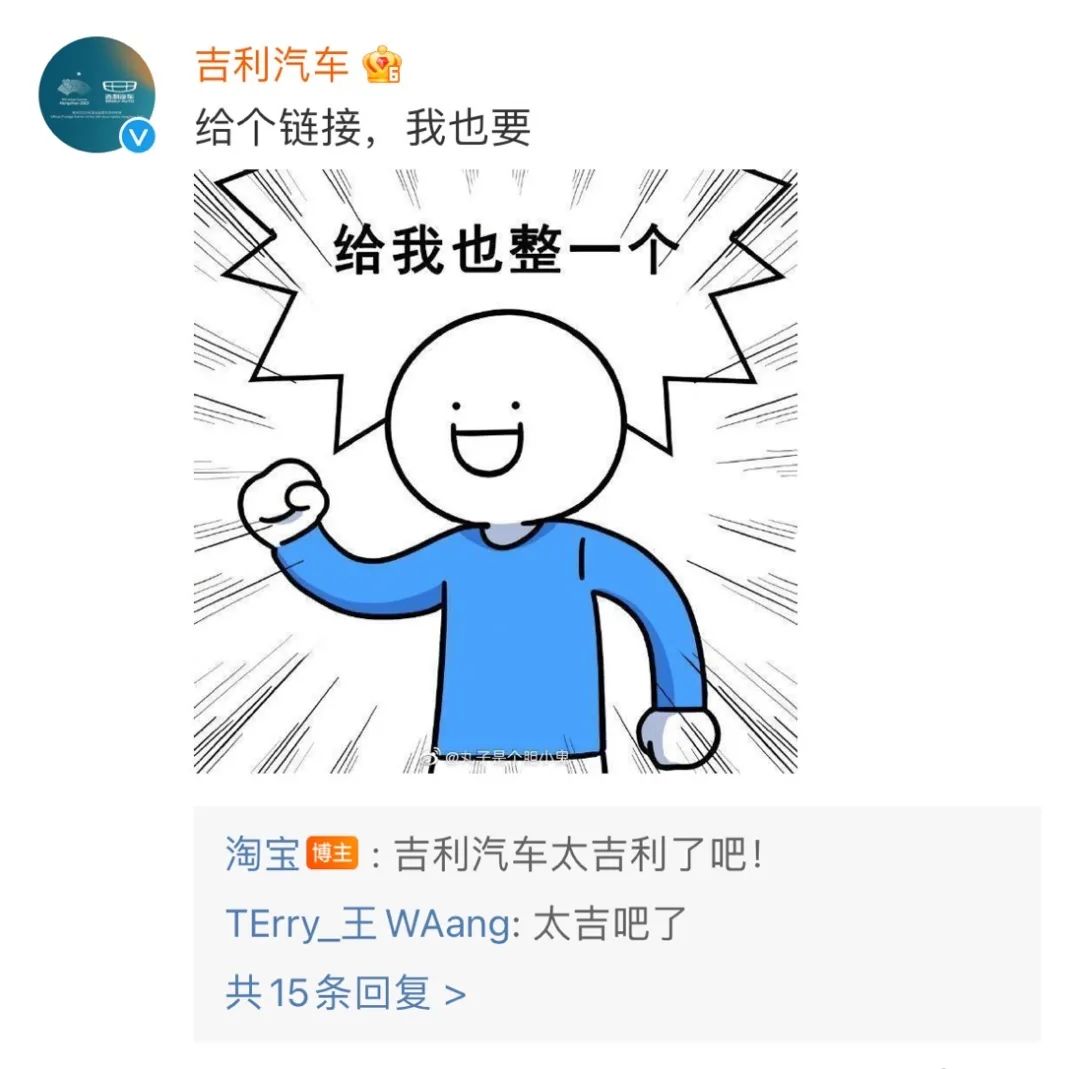1080x1069 pixels.
Task: Expand all 15 replies
Action: [345, 993]
